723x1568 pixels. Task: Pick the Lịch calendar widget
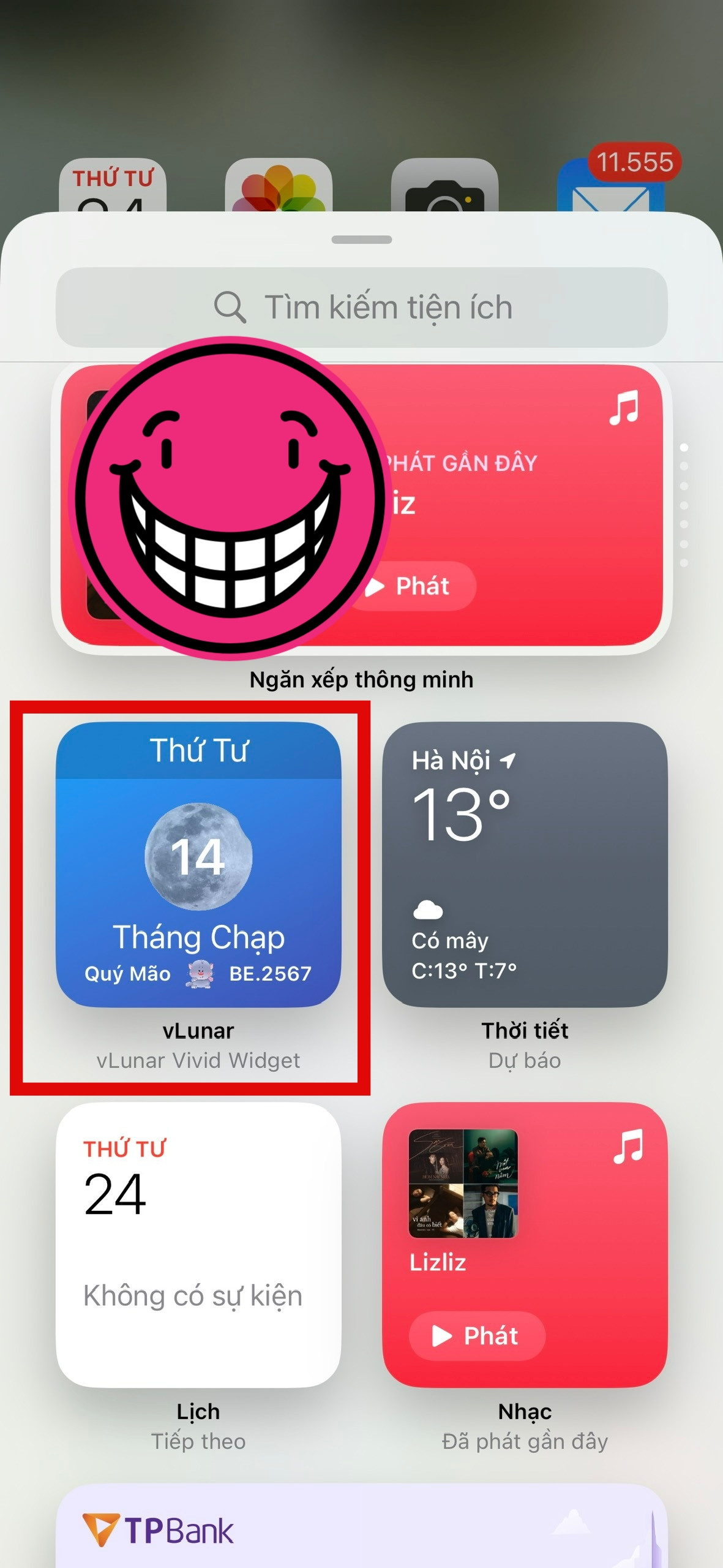point(198,1245)
